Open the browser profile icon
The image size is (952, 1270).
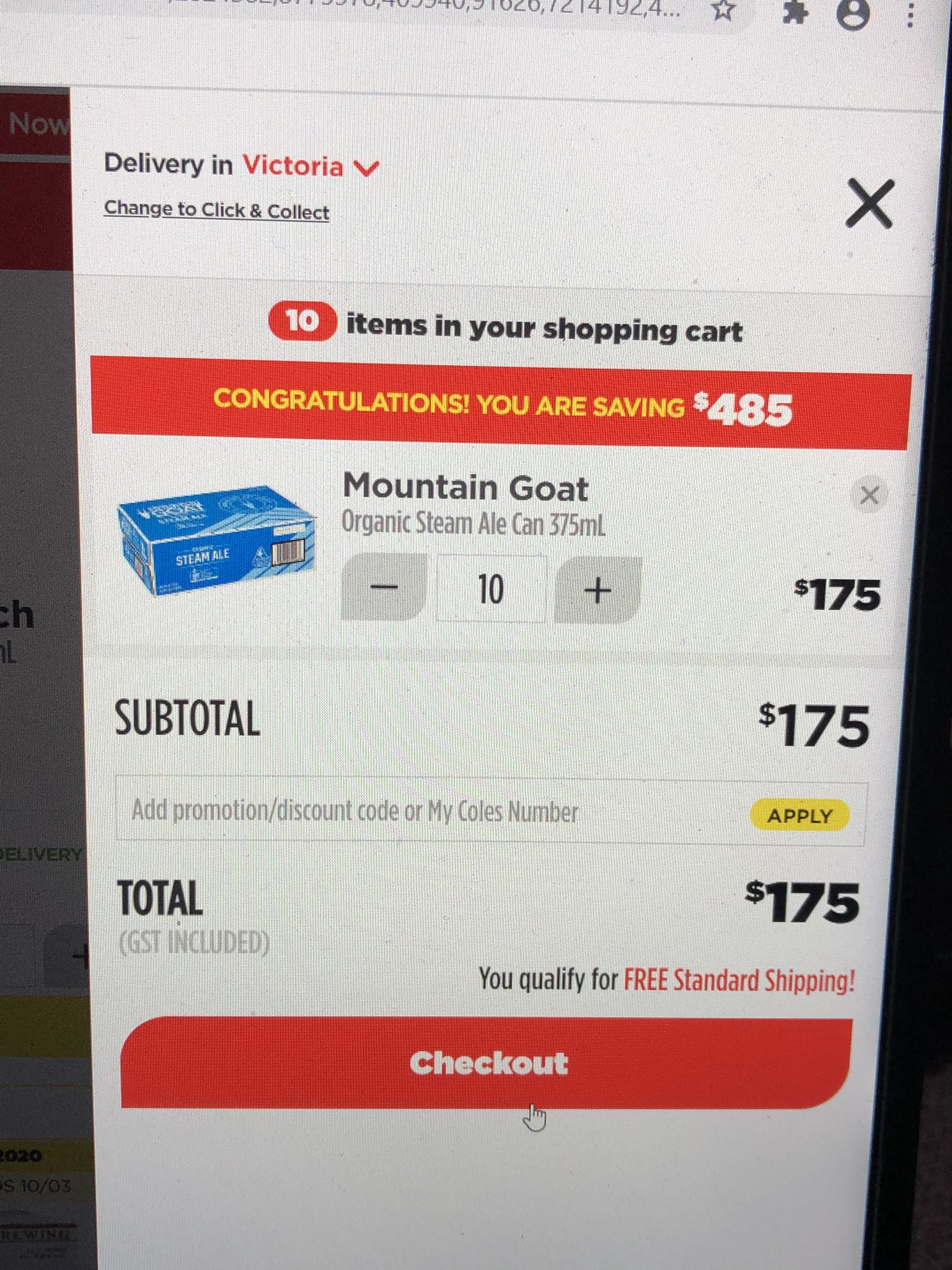point(853,14)
